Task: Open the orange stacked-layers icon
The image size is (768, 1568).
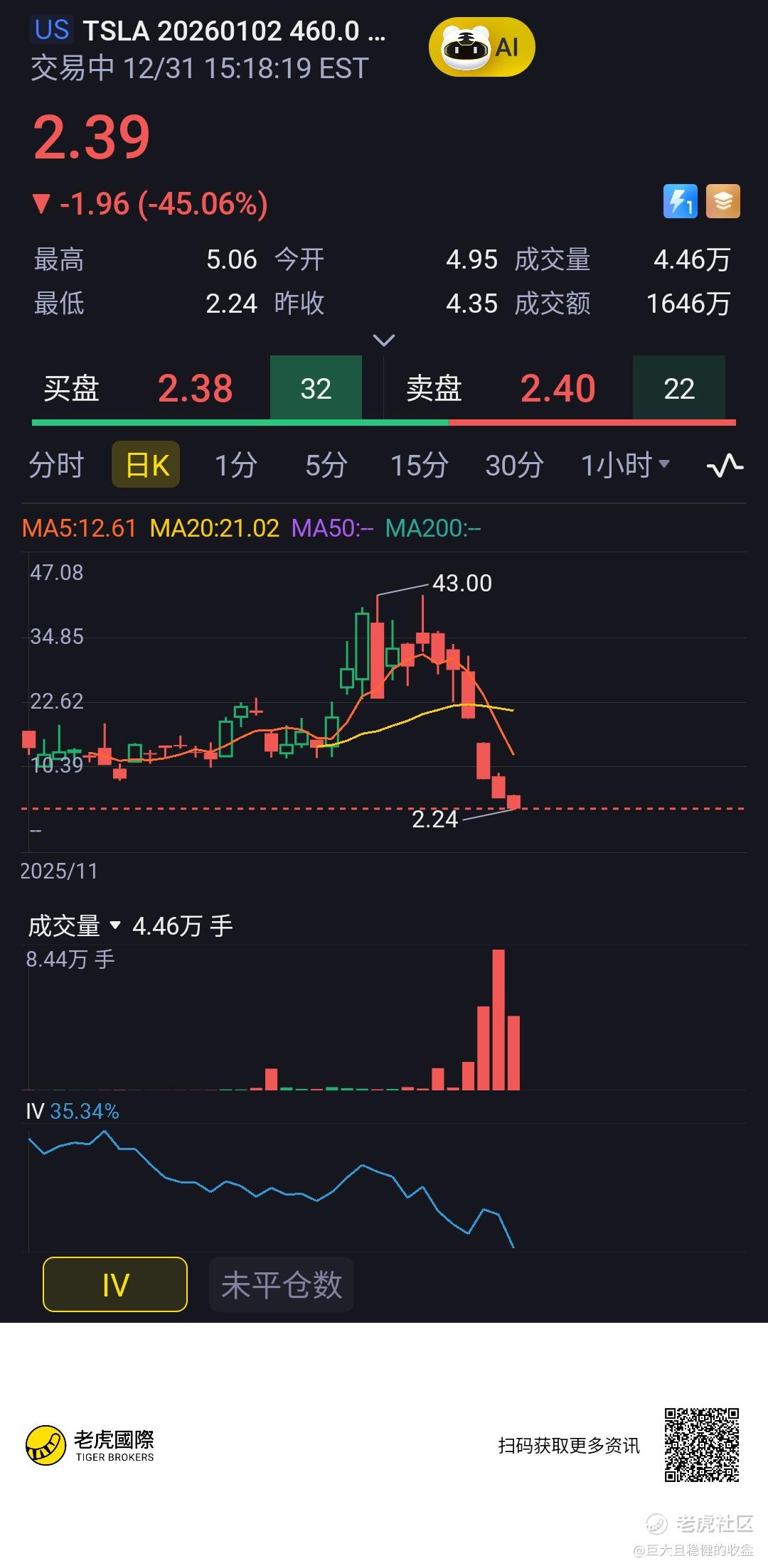Action: [x=723, y=201]
